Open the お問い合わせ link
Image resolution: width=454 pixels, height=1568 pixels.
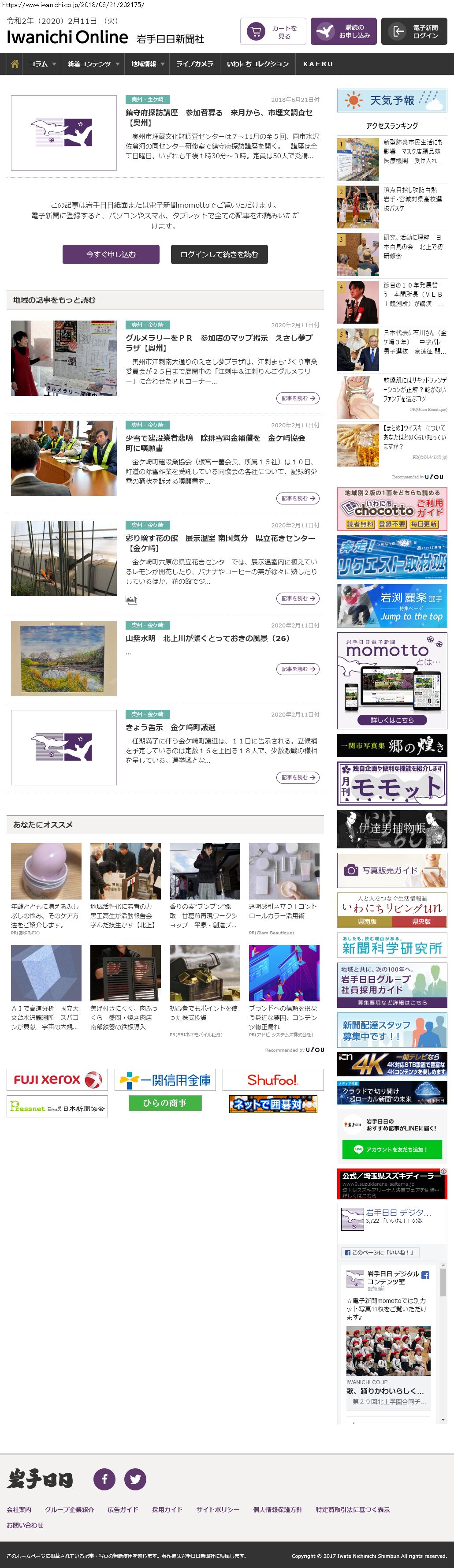(25, 1525)
